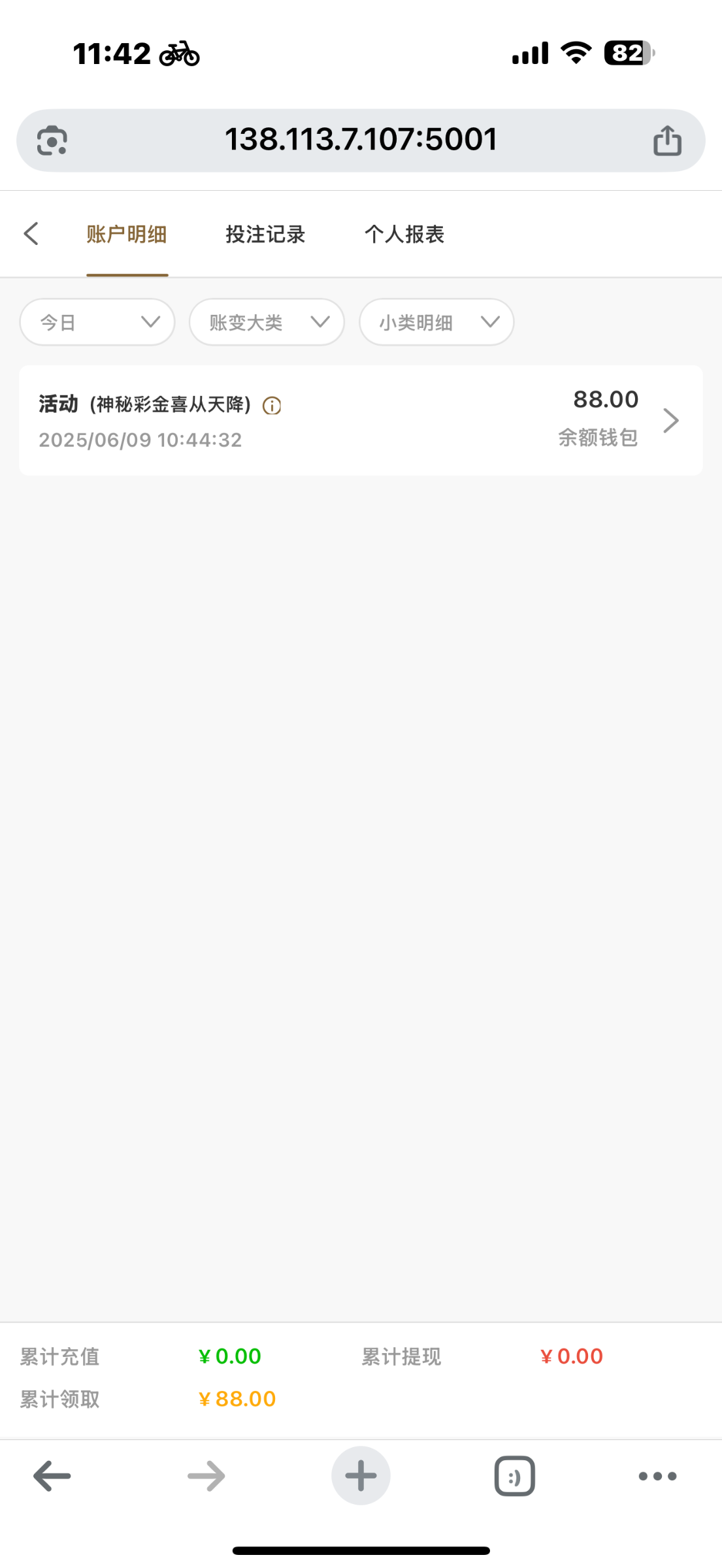
Task: Tap the address bar showing 138.113.7.107:5001
Action: pyautogui.click(x=361, y=140)
